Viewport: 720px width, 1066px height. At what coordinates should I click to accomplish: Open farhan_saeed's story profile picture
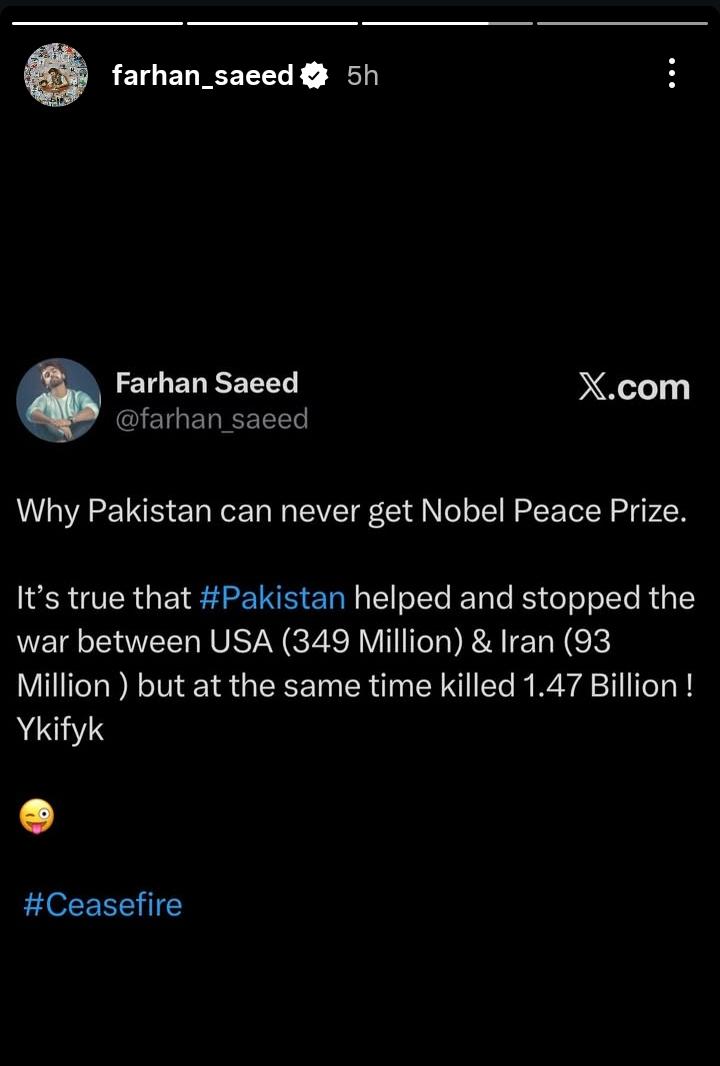point(55,74)
